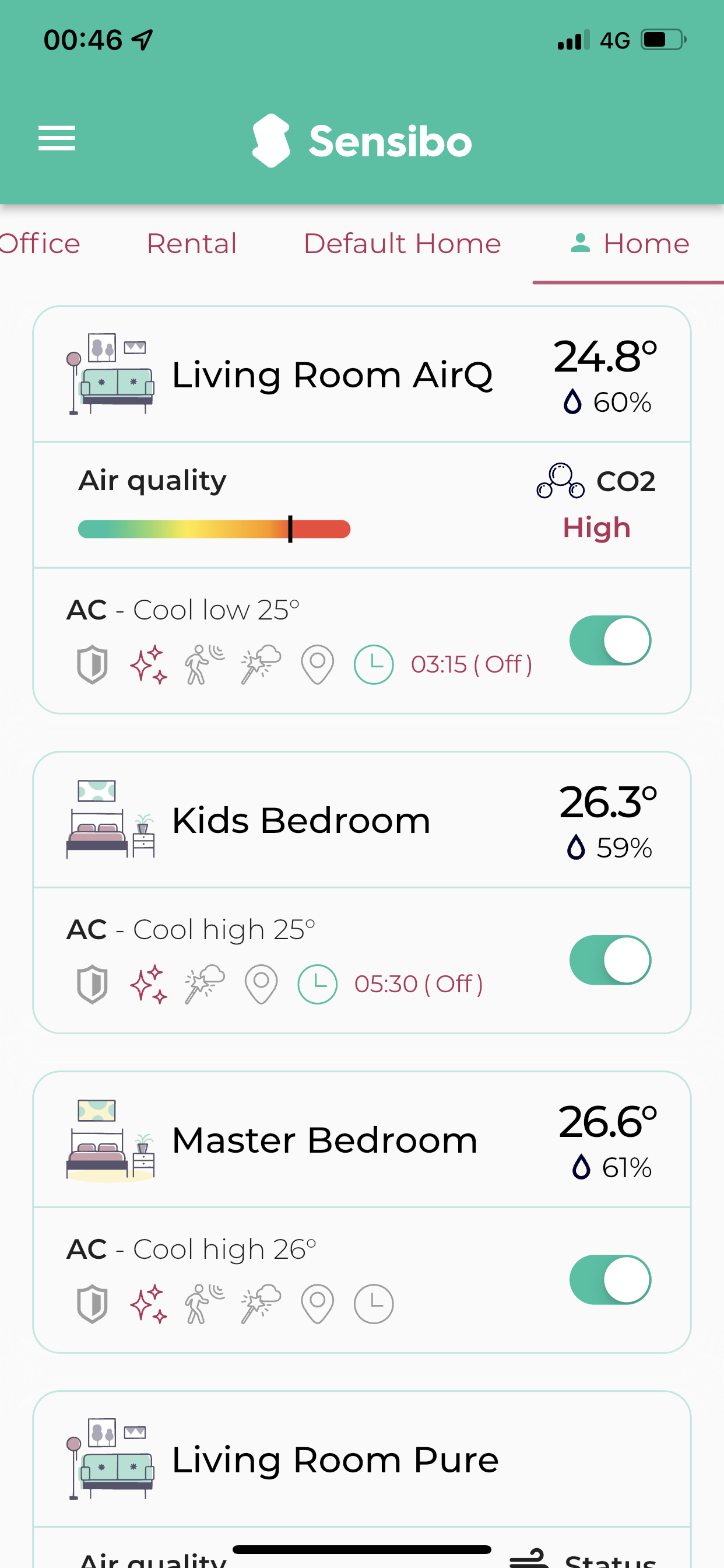The height and width of the screenshot is (1568, 724).
Task: Open the Living Room AirQ card
Action: [x=362, y=374]
